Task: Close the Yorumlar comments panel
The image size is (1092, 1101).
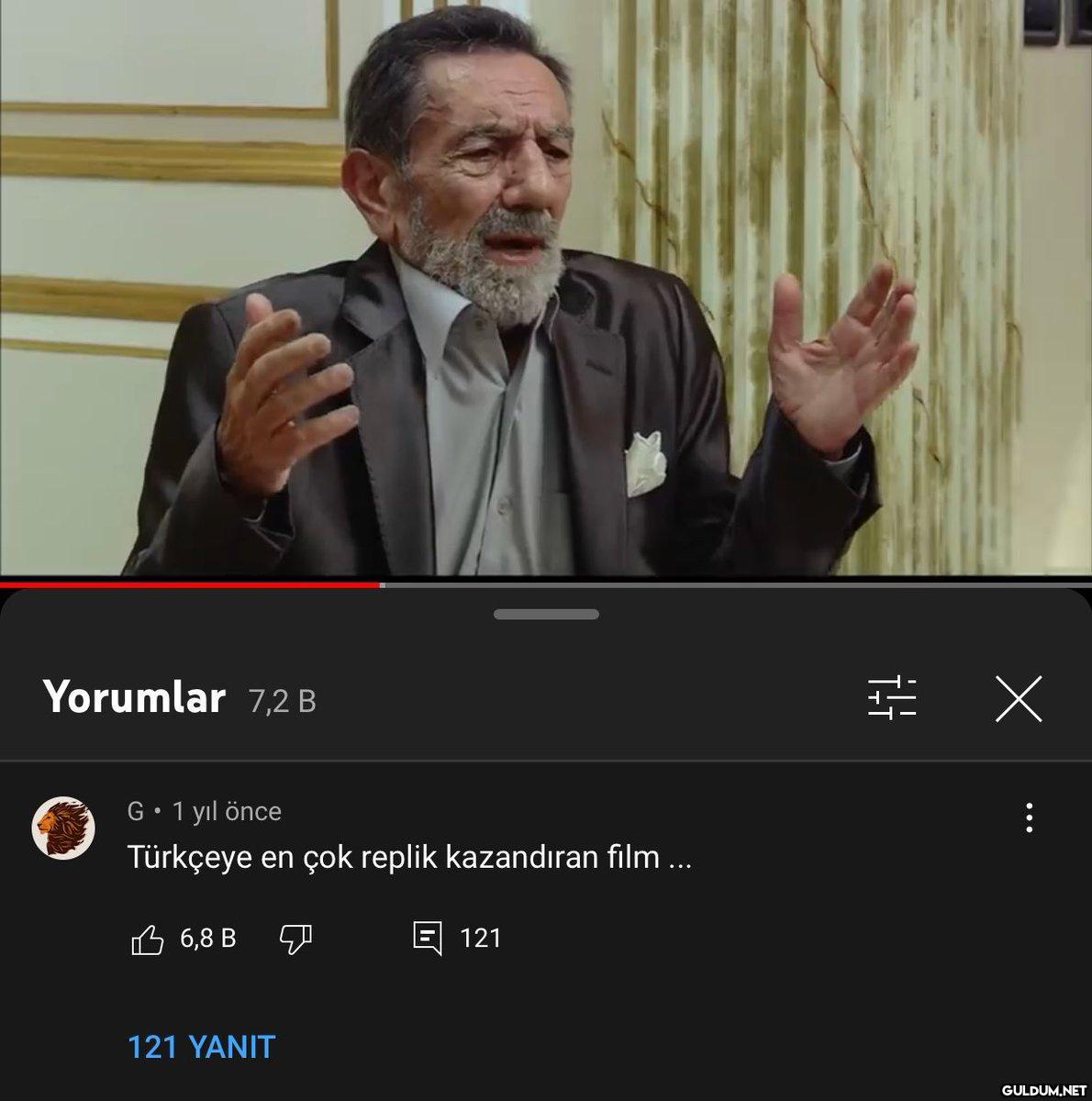Action: pos(1019,699)
